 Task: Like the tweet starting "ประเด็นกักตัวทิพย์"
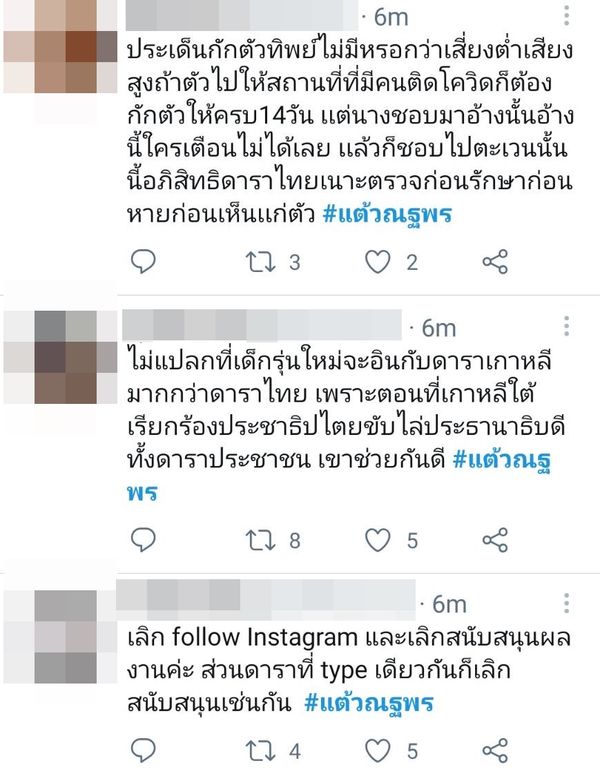click(377, 262)
